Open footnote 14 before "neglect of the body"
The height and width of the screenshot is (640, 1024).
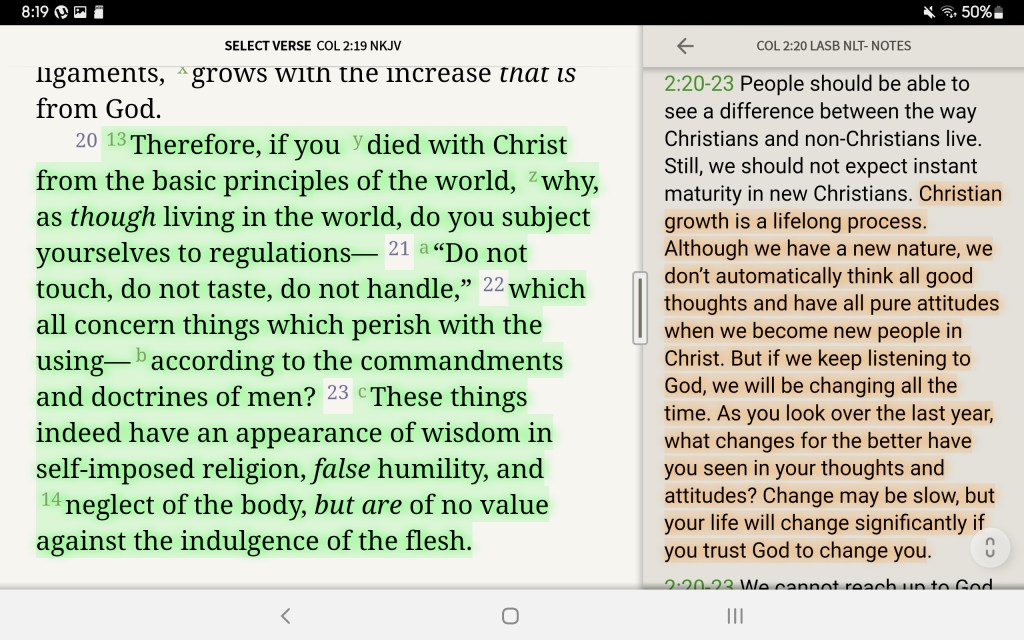click(x=51, y=499)
